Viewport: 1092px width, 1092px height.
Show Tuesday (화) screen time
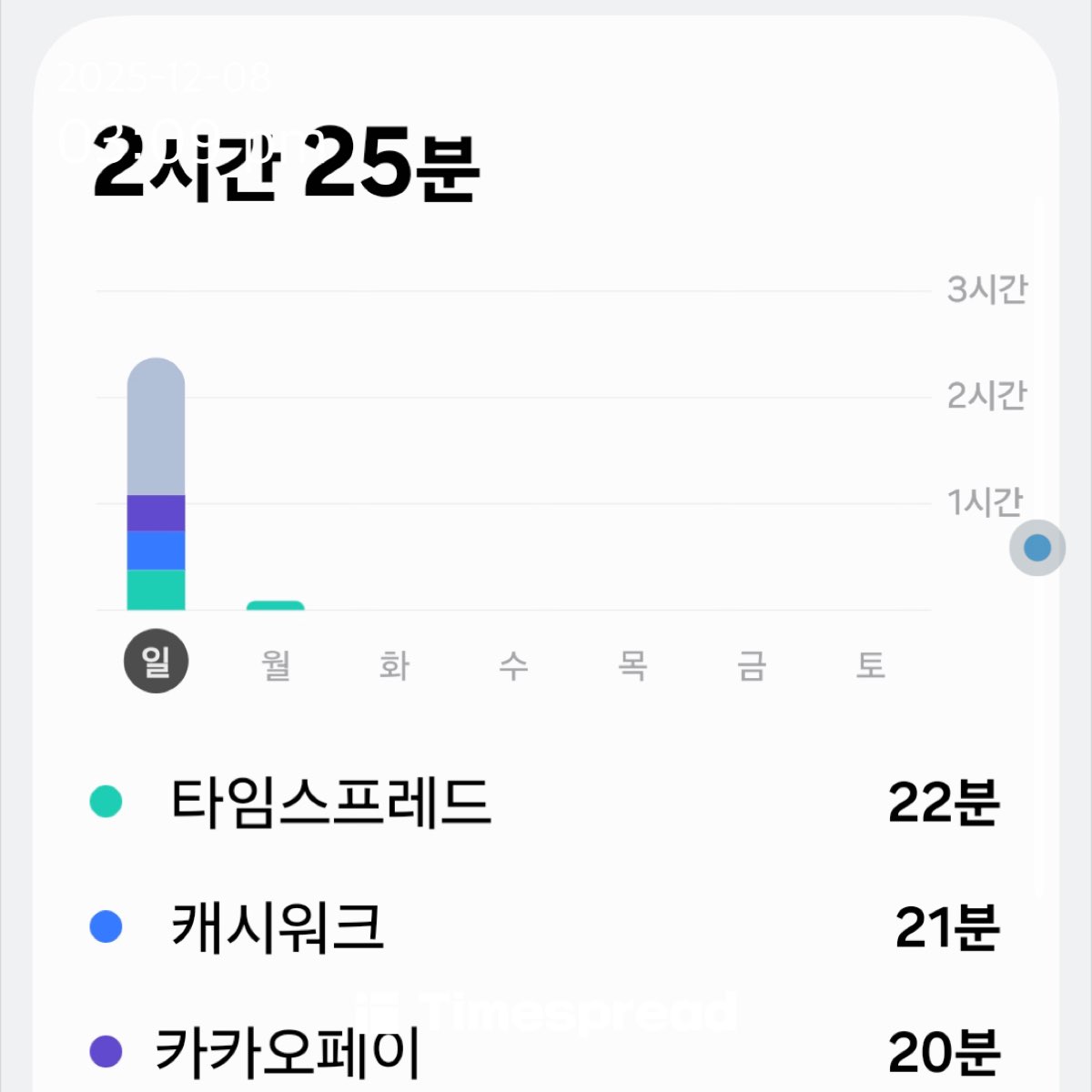[x=394, y=664]
